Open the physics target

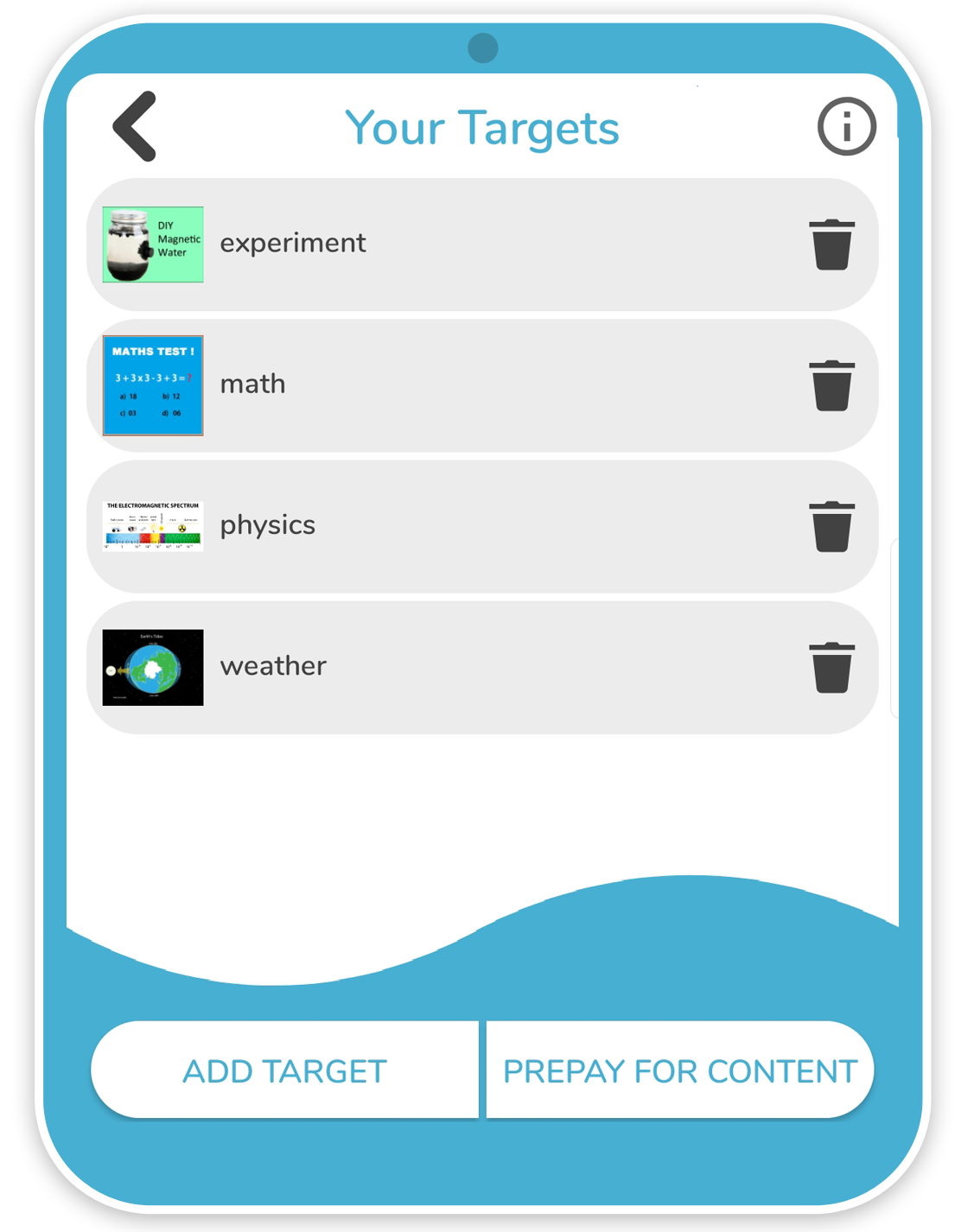268,525
